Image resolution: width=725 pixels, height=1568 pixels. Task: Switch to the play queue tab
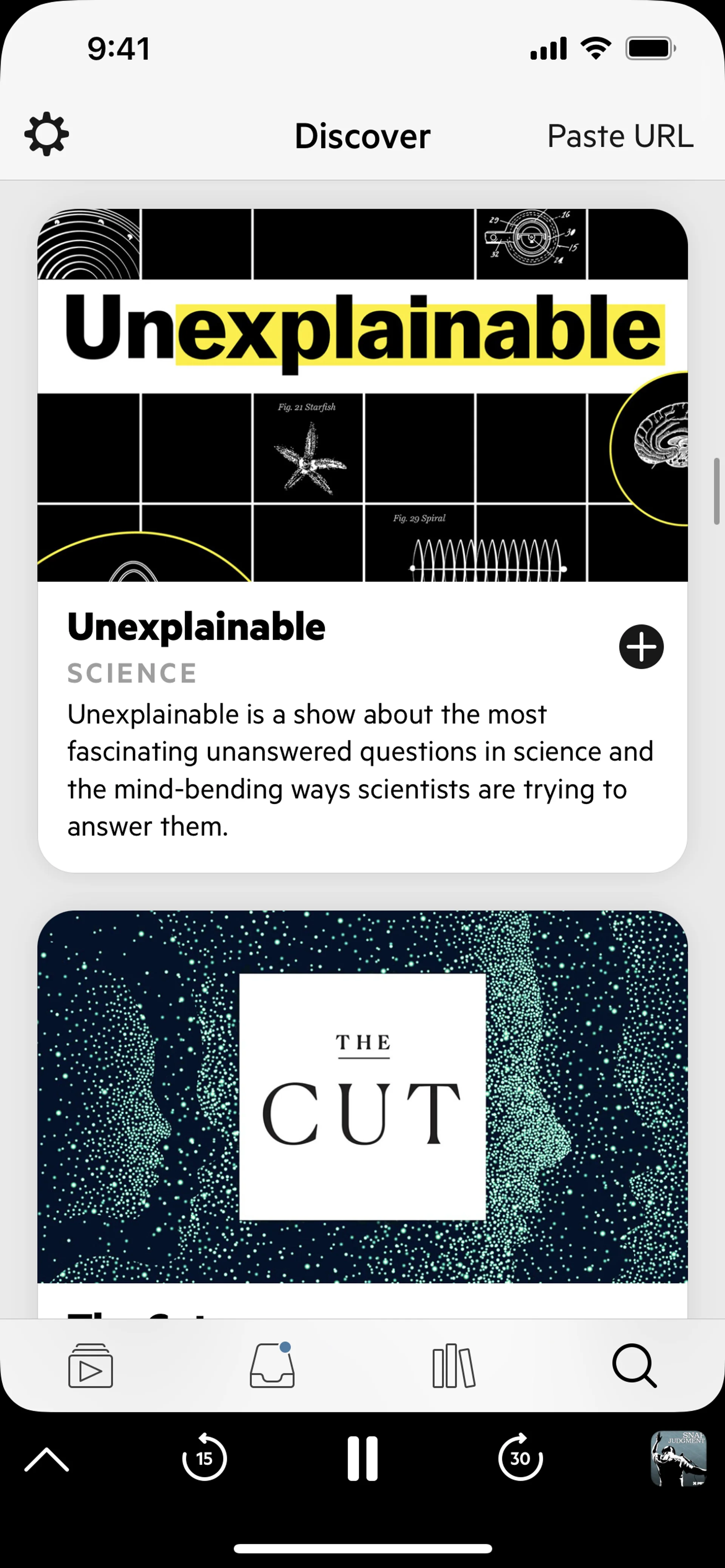point(91,1366)
